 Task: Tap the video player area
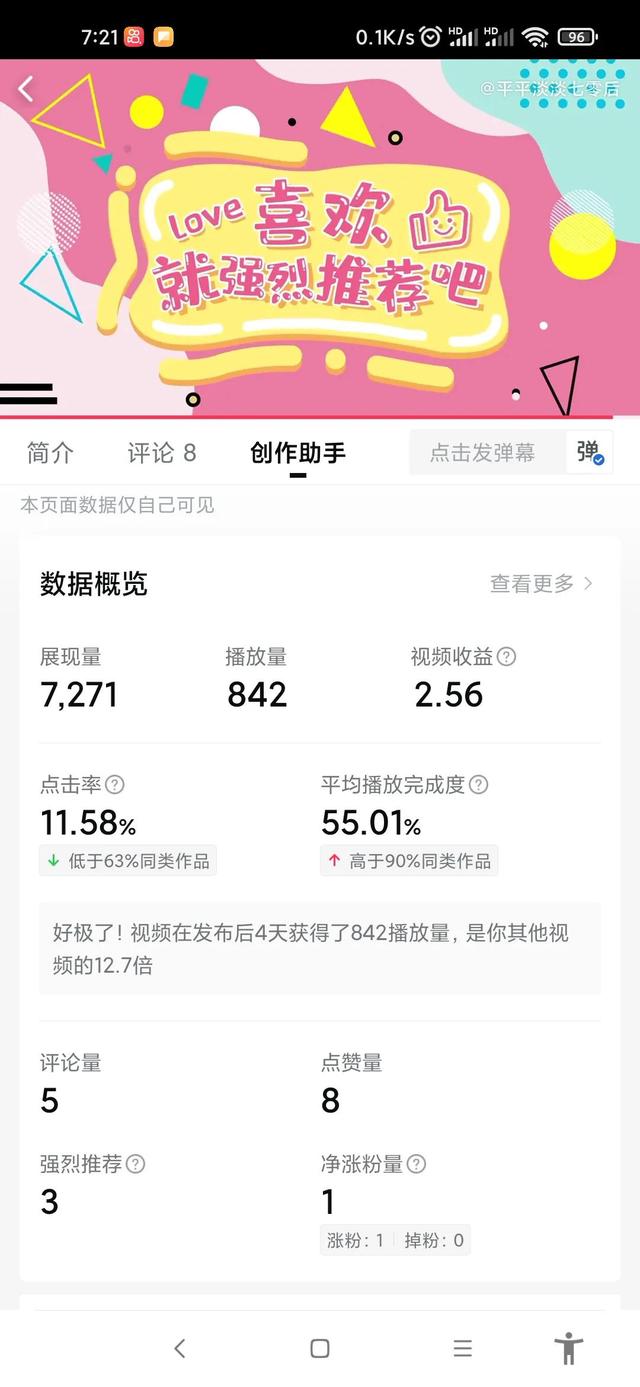point(320,238)
